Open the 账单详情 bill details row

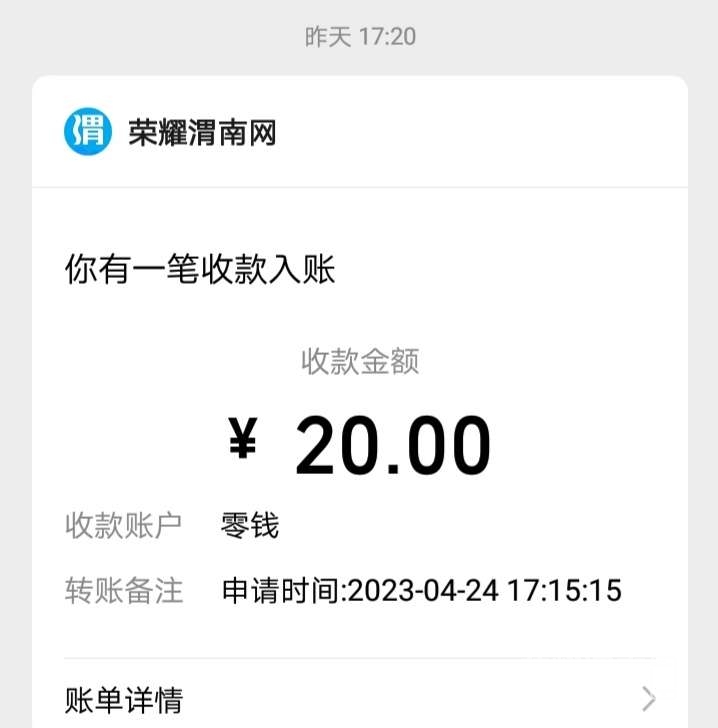pyautogui.click(x=359, y=697)
